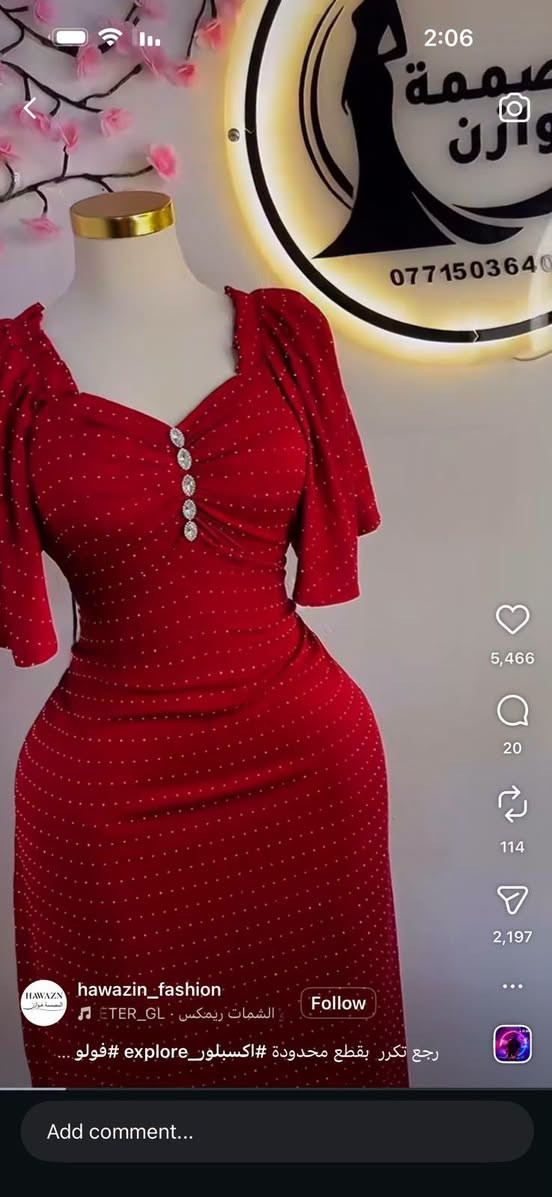
Task: Repost this reel
Action: pos(512,804)
